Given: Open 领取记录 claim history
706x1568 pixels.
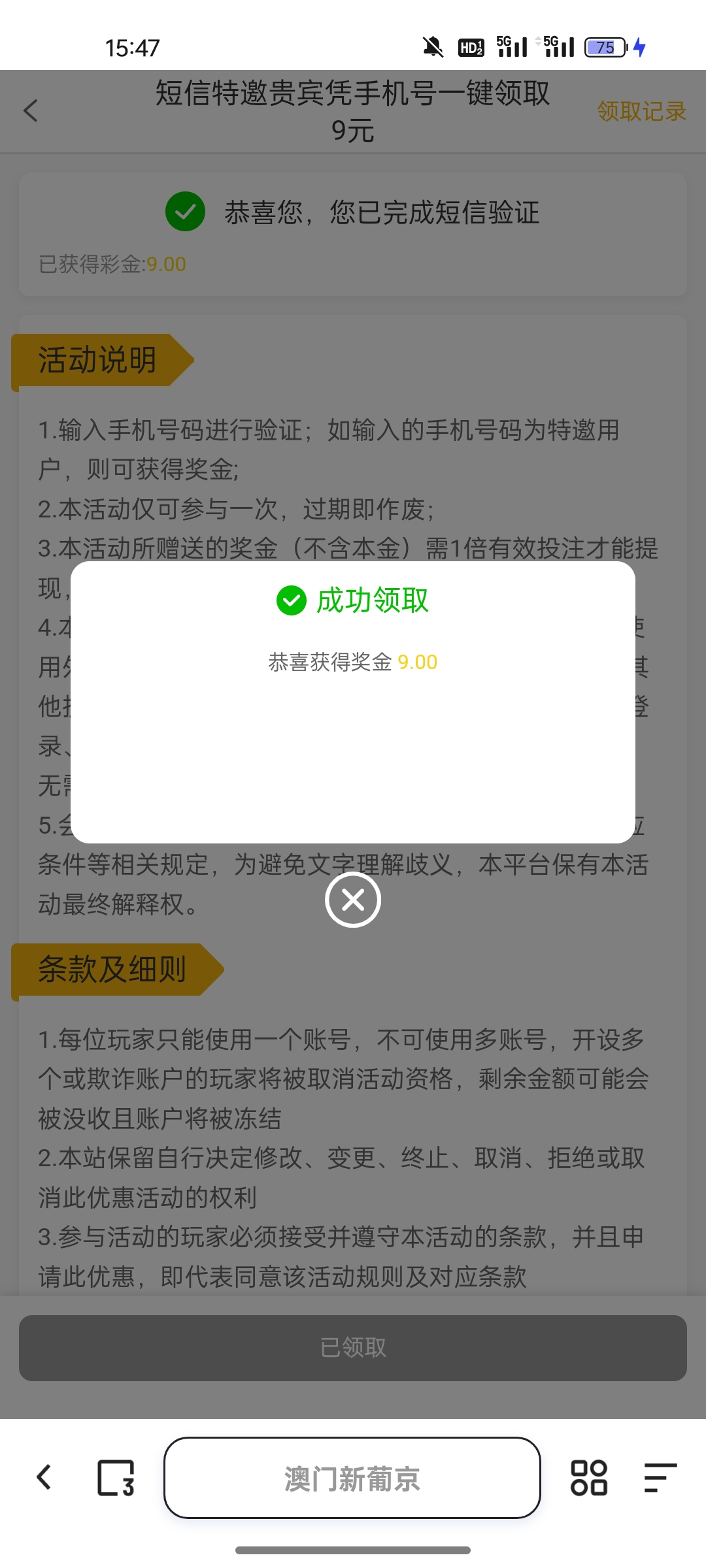Looking at the screenshot, I should (641, 111).
